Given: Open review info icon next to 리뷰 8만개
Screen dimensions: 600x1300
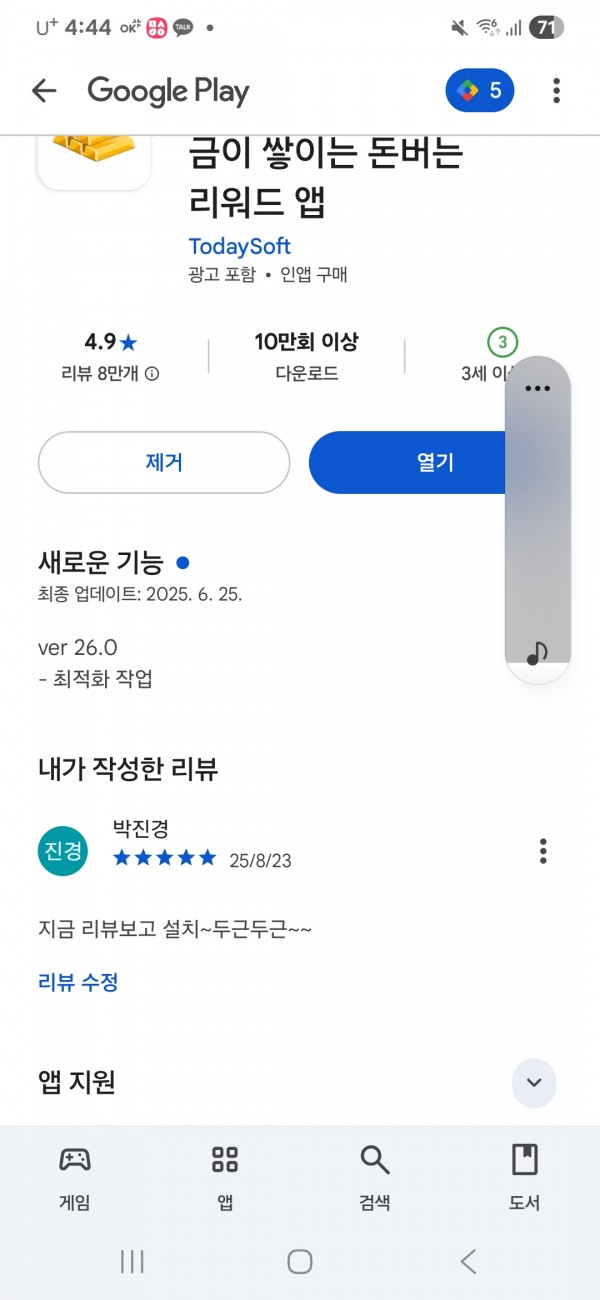Looking at the screenshot, I should click(152, 374).
